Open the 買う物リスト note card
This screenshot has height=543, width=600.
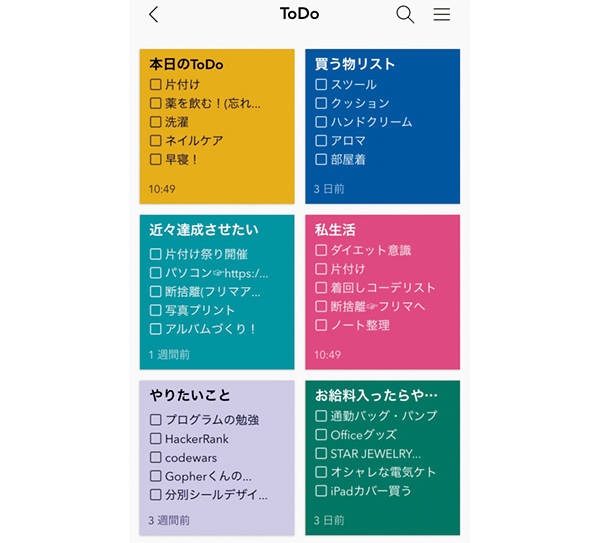[x=382, y=125]
